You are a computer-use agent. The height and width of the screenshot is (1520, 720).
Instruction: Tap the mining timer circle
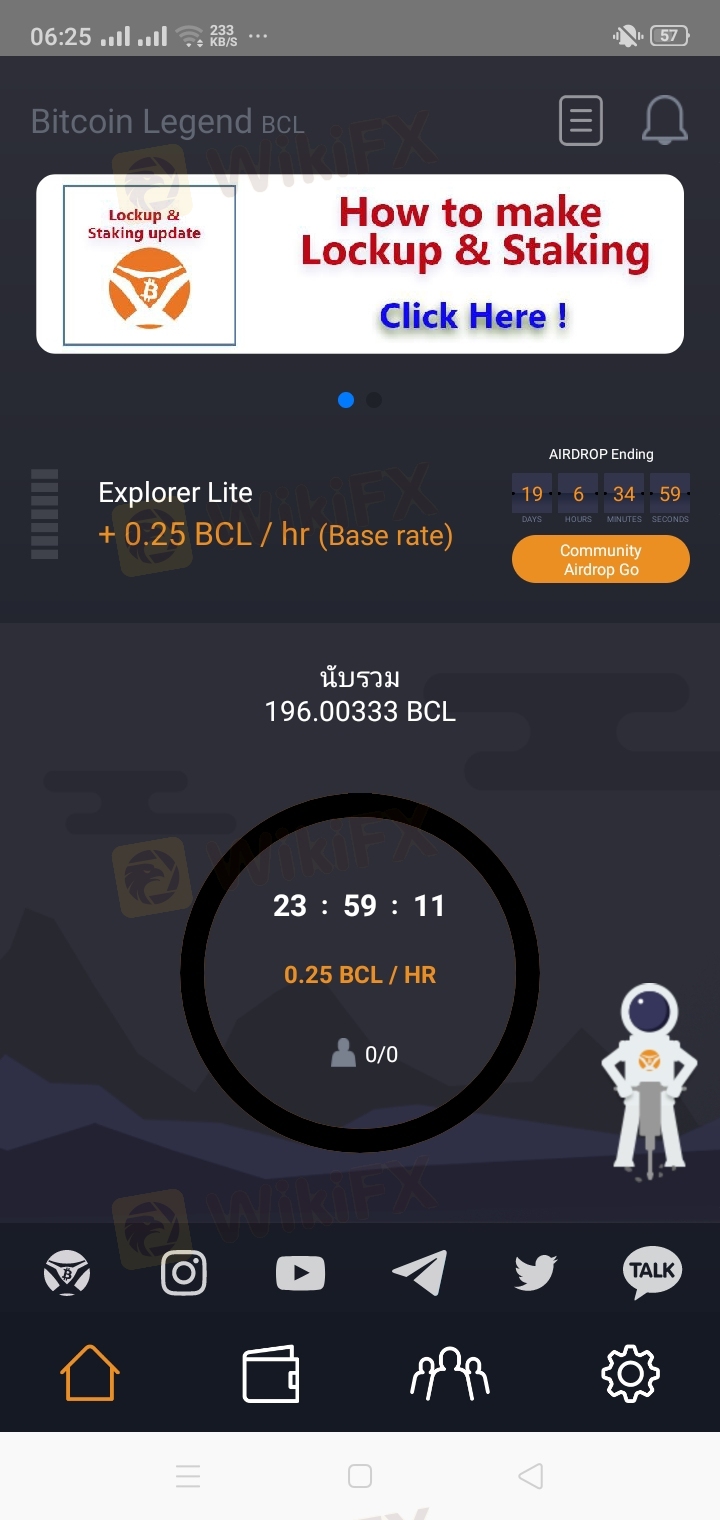click(x=360, y=972)
